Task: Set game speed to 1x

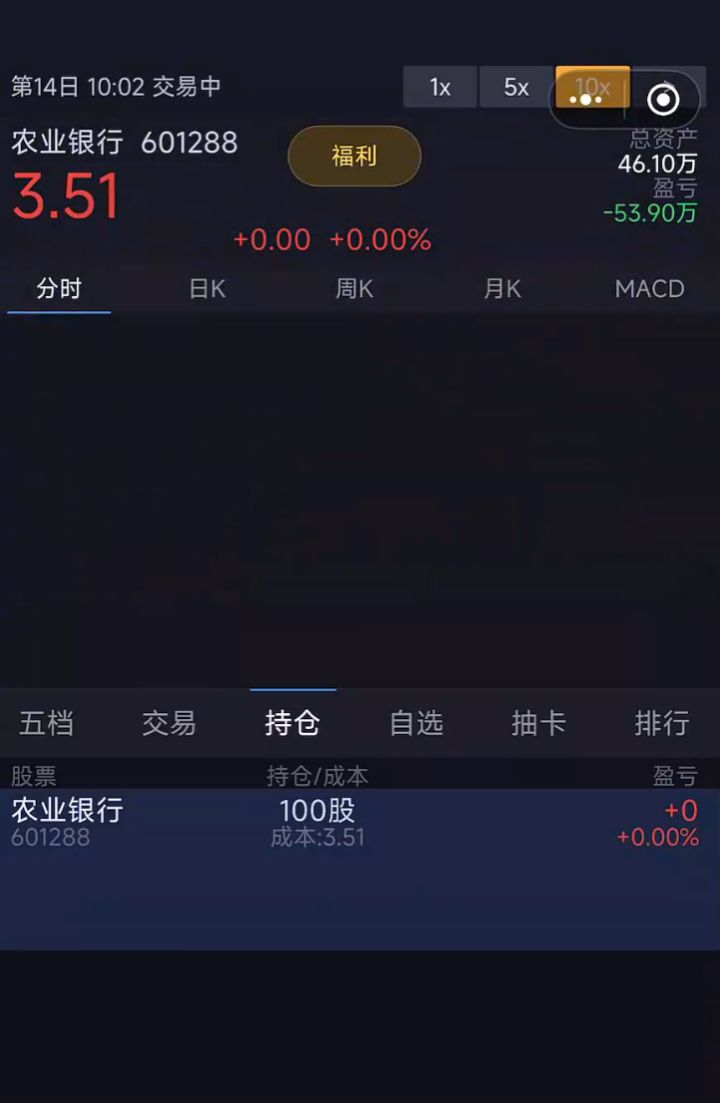Action: pyautogui.click(x=439, y=88)
